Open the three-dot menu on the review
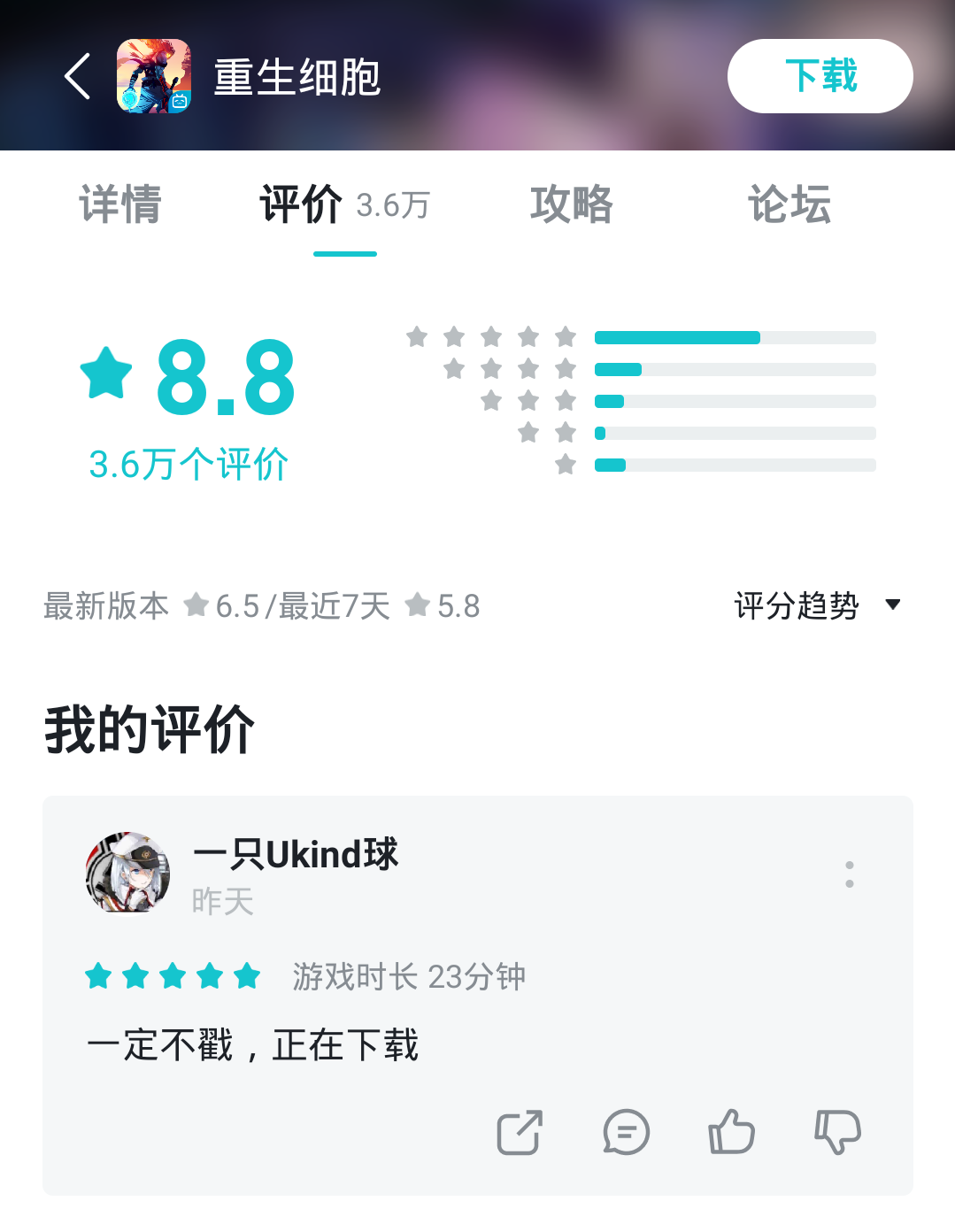 (851, 877)
